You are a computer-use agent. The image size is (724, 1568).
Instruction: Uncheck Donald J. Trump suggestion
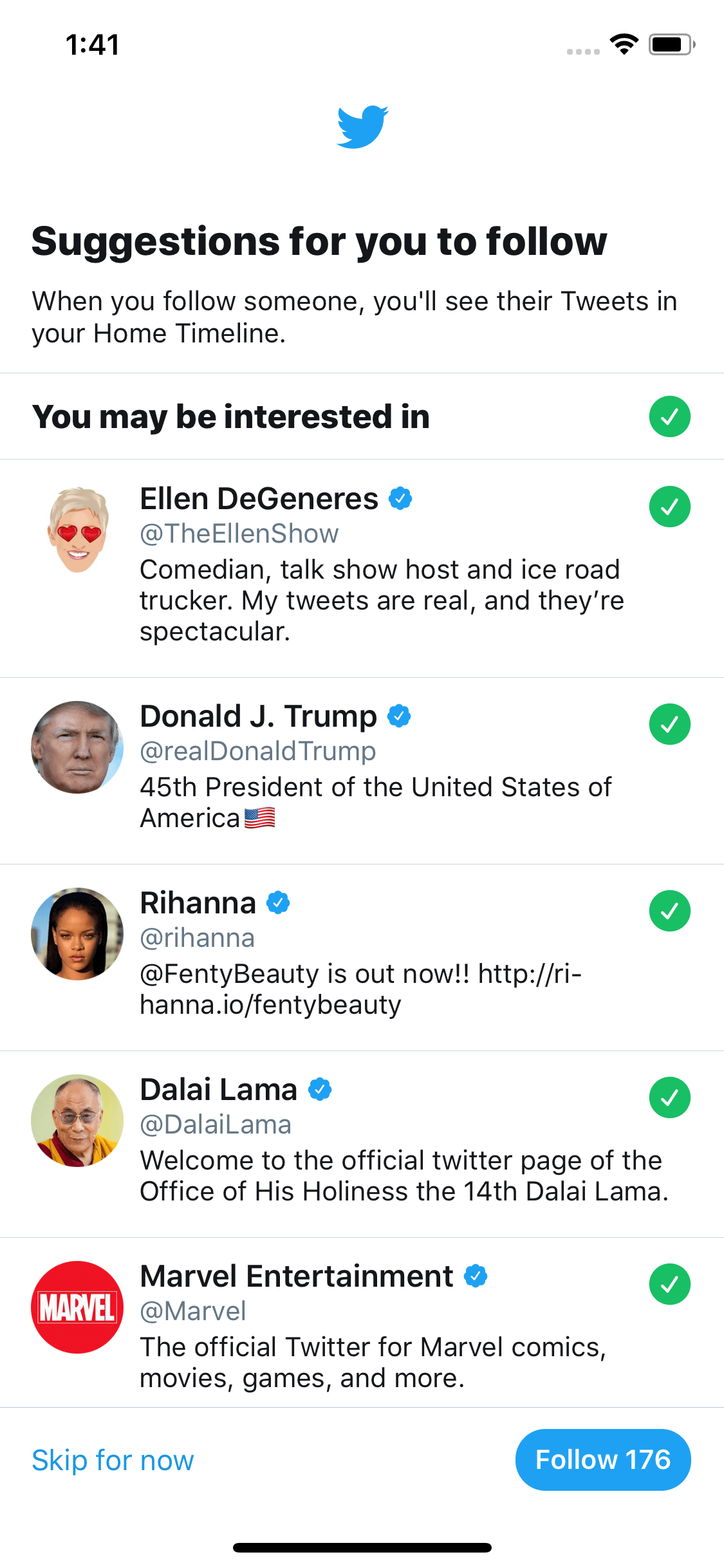coord(669,724)
